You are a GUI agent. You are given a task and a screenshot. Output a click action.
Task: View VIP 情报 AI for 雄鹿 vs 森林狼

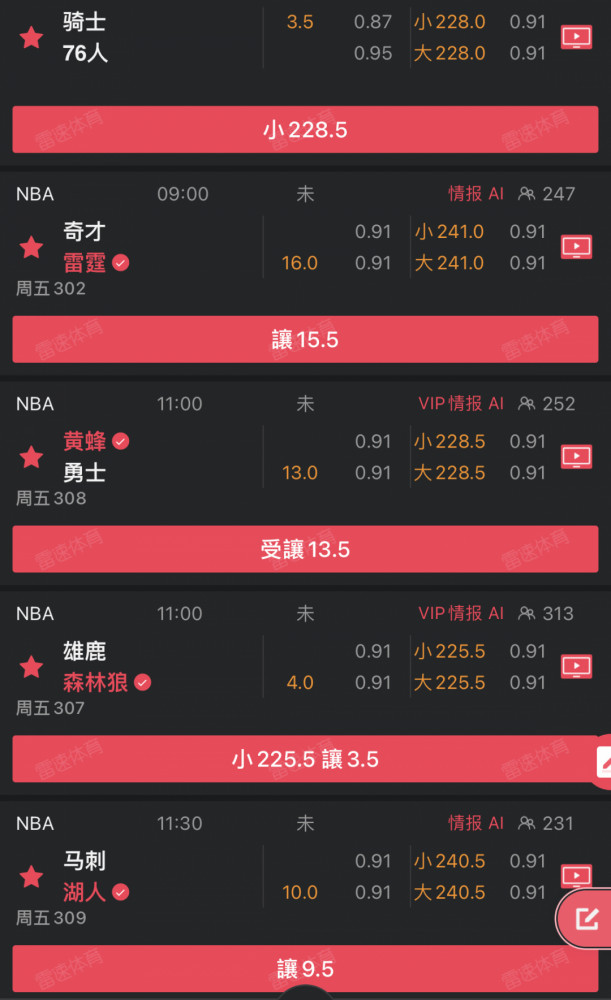(x=461, y=614)
